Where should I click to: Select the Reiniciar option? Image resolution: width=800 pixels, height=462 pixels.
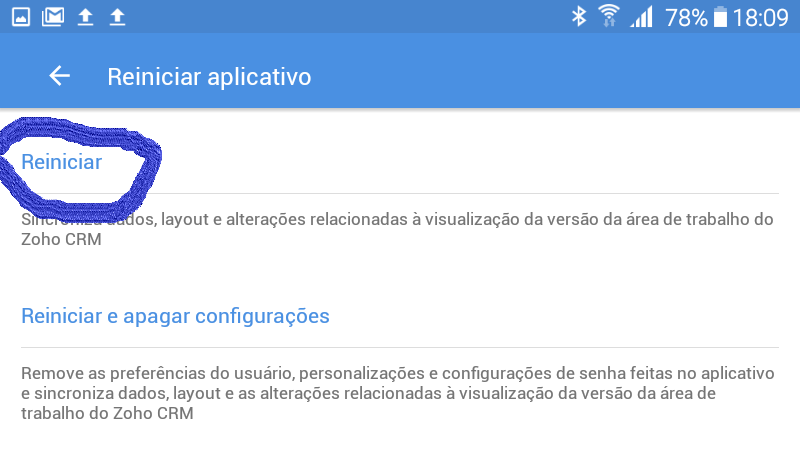click(x=62, y=162)
